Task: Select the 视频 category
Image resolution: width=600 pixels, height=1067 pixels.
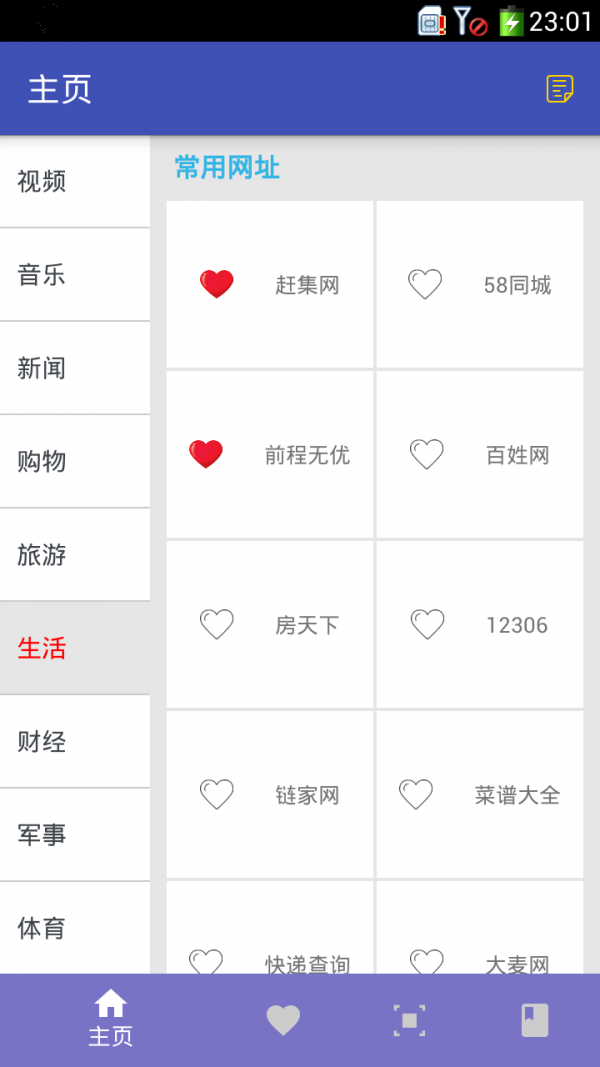Action: (74, 182)
